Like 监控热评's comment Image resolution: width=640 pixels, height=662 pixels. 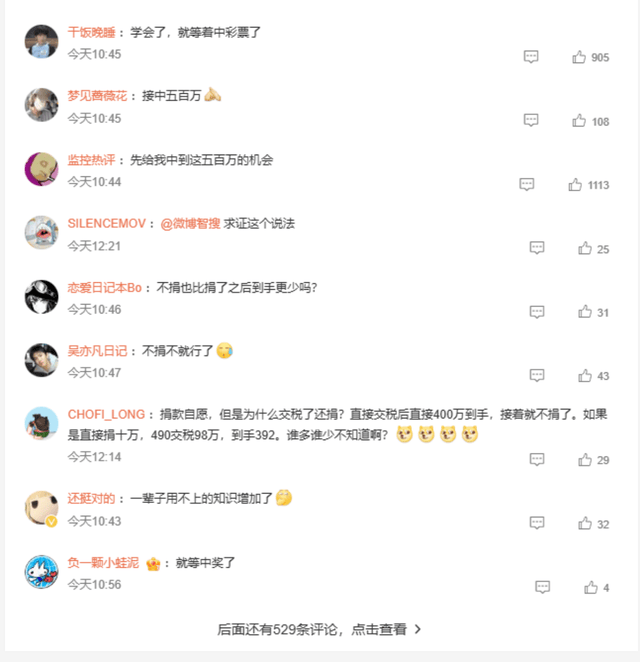click(575, 185)
